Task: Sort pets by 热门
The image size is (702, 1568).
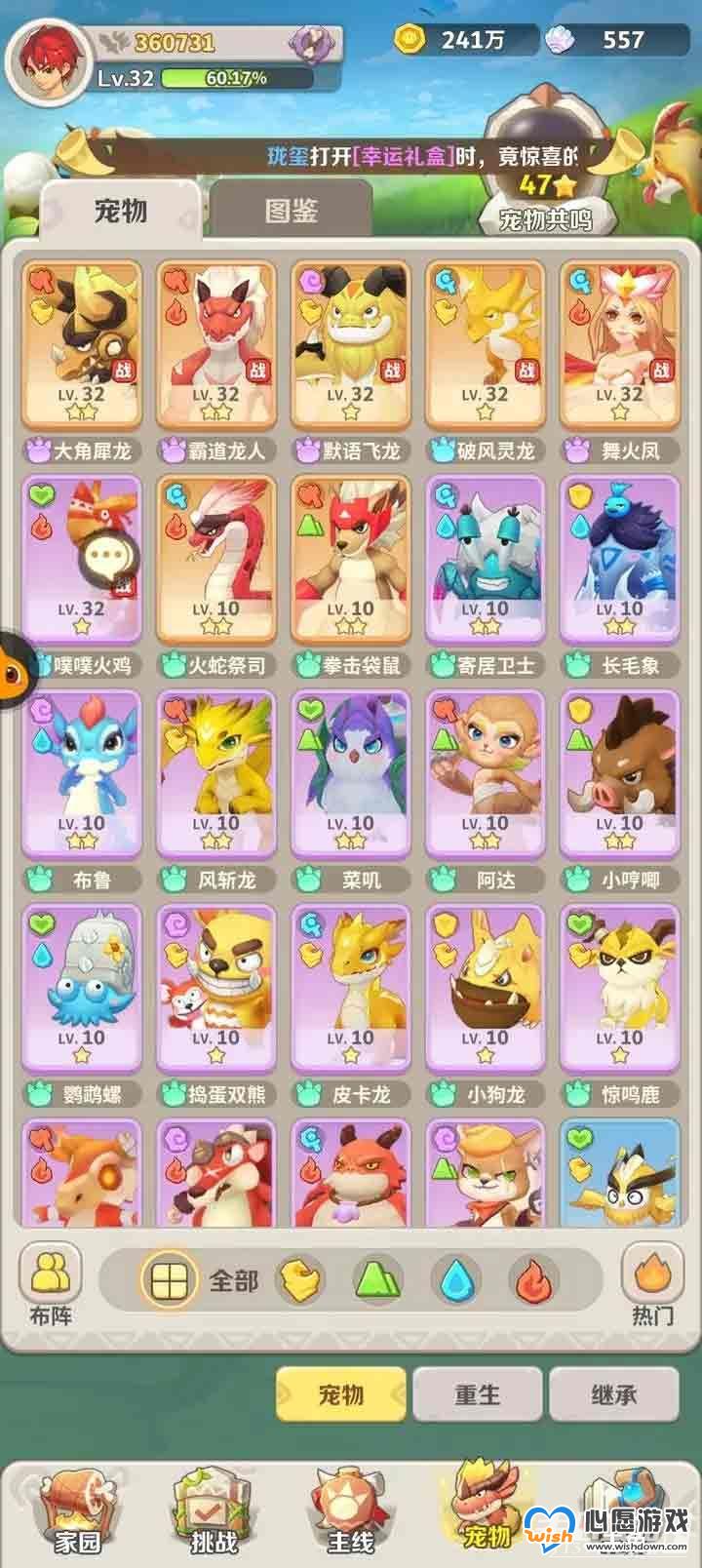Action: coord(652,1284)
